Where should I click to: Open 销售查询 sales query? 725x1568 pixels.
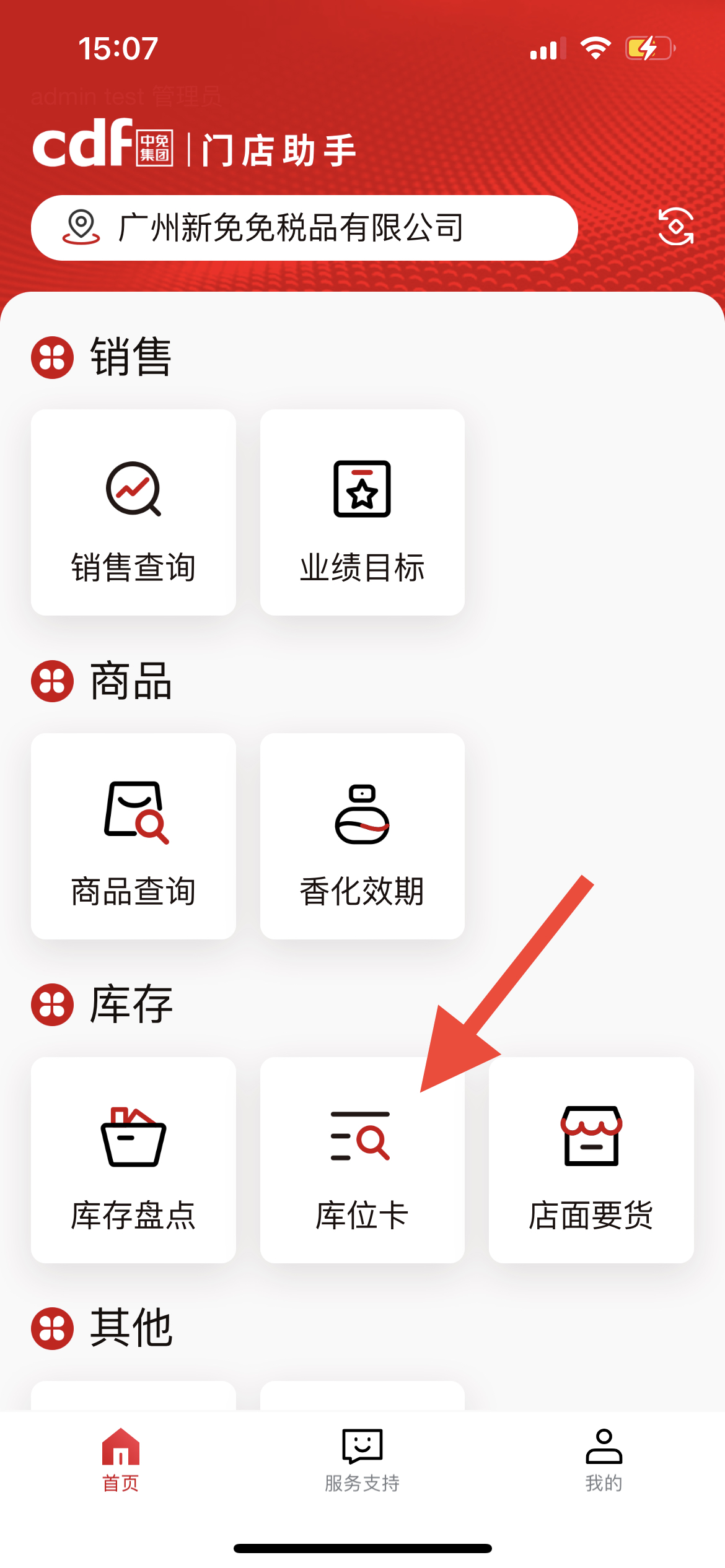coord(133,512)
